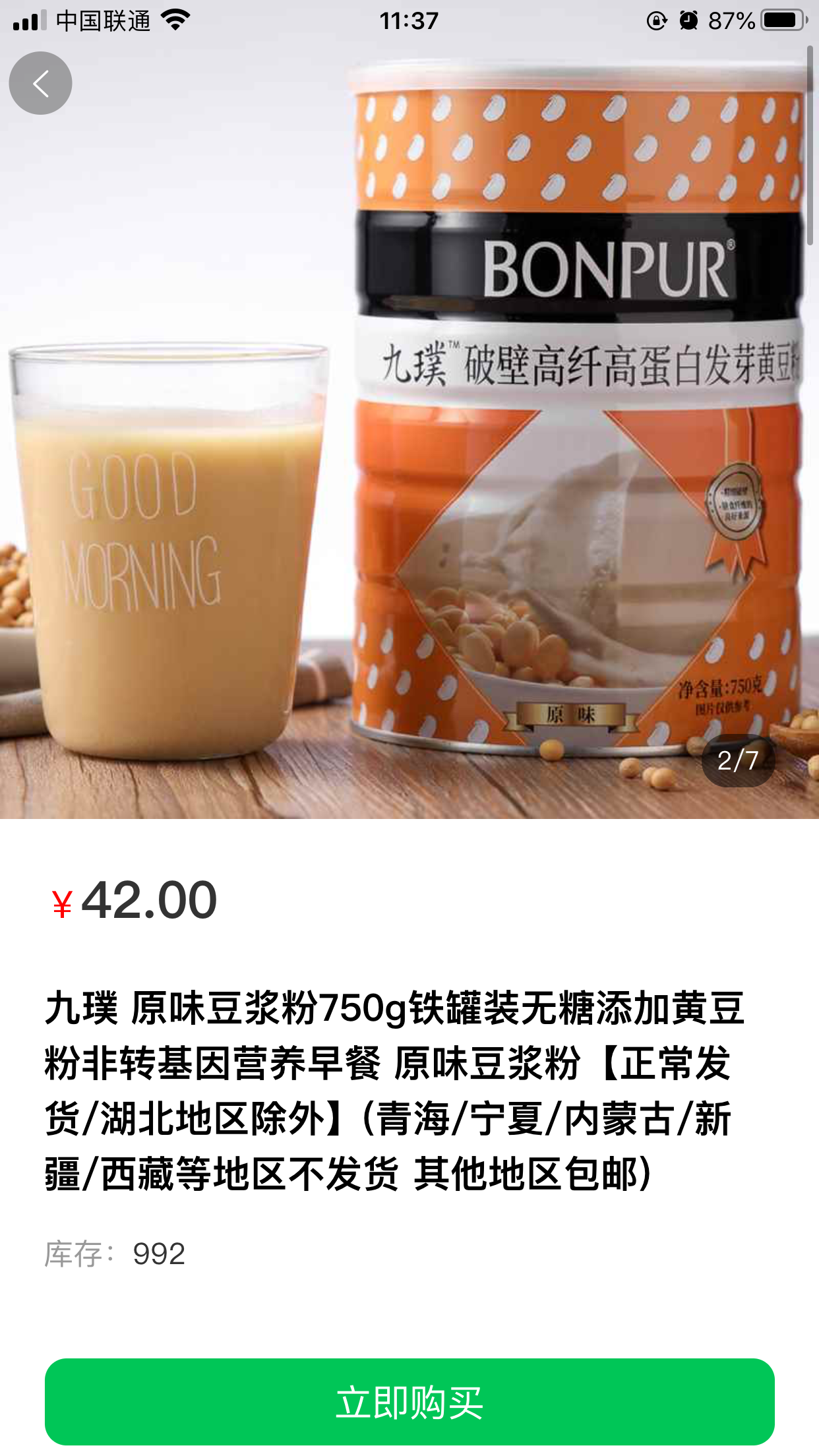Click the 净含量:750克 label on the tin
Image resolution: width=819 pixels, height=1456 pixels.
click(x=720, y=686)
